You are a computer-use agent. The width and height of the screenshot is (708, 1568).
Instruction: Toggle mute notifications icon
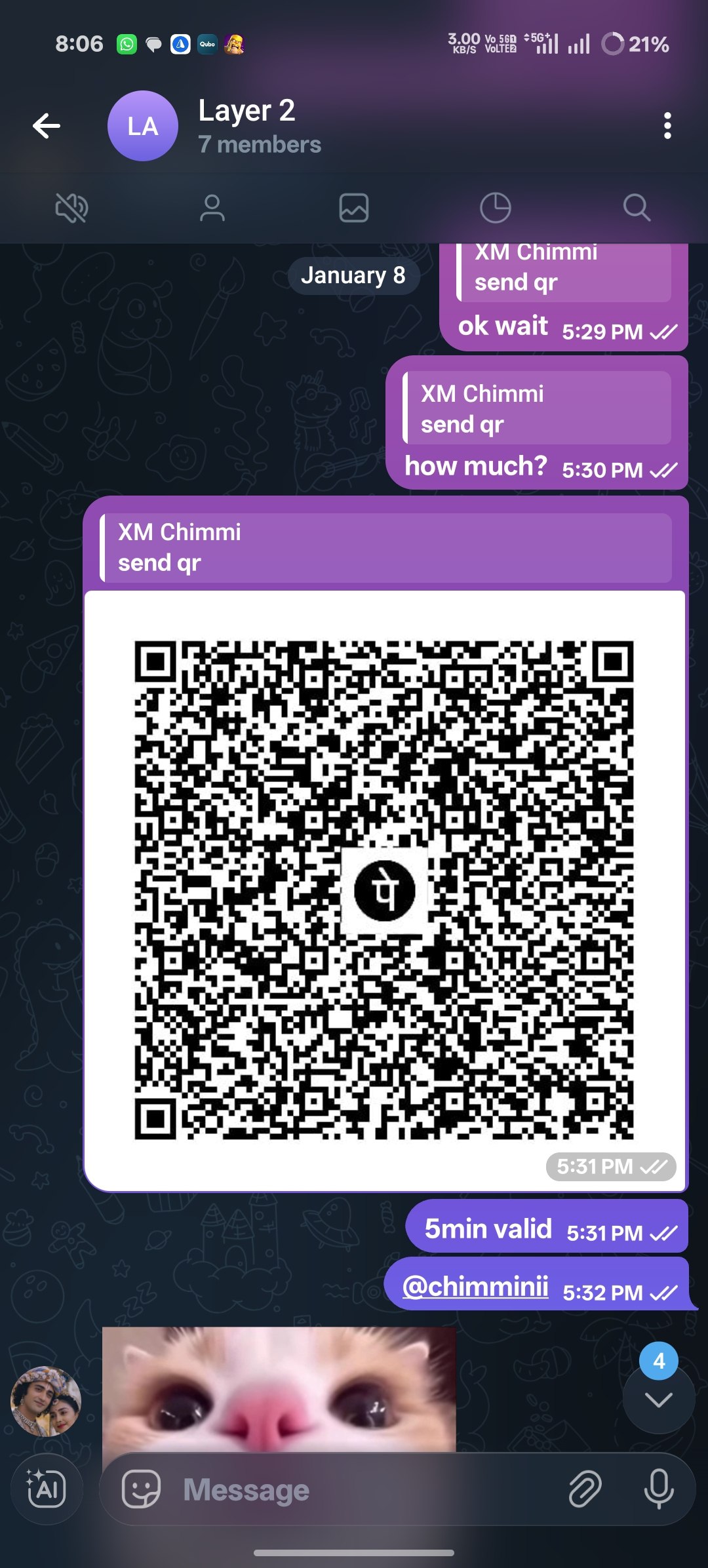(71, 208)
